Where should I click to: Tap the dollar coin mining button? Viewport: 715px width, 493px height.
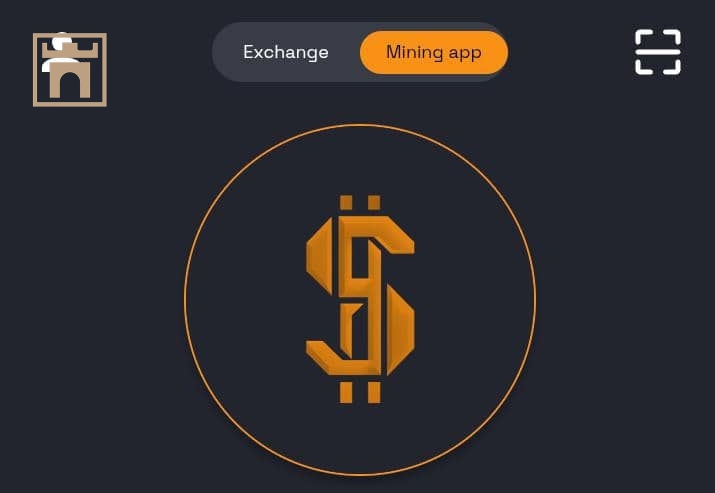(x=360, y=299)
